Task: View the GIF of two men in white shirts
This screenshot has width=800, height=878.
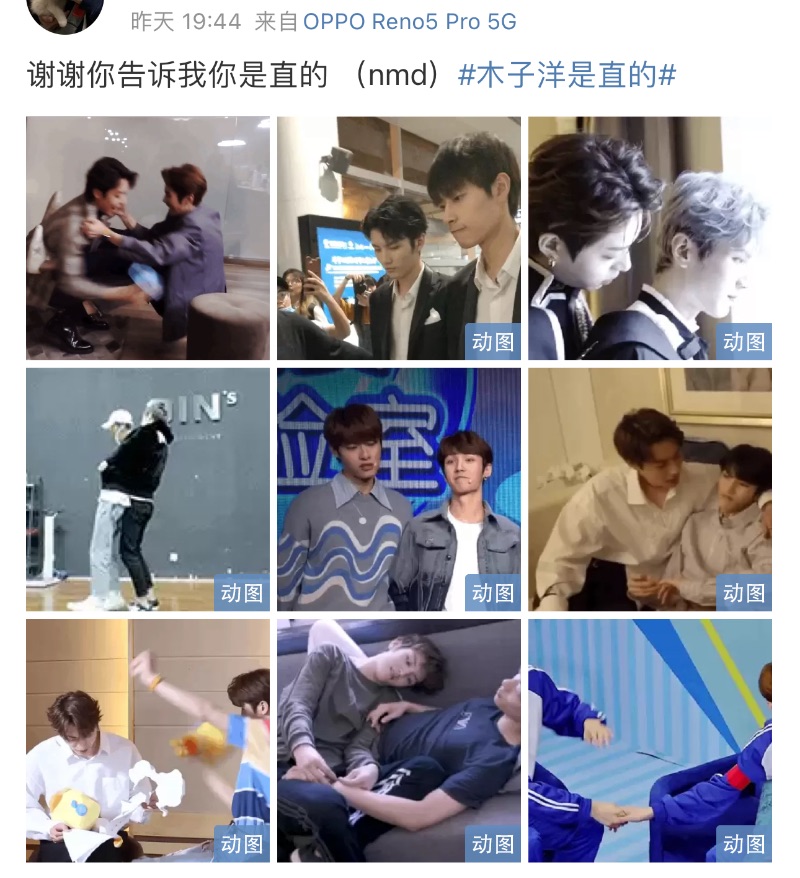Action: click(x=650, y=489)
